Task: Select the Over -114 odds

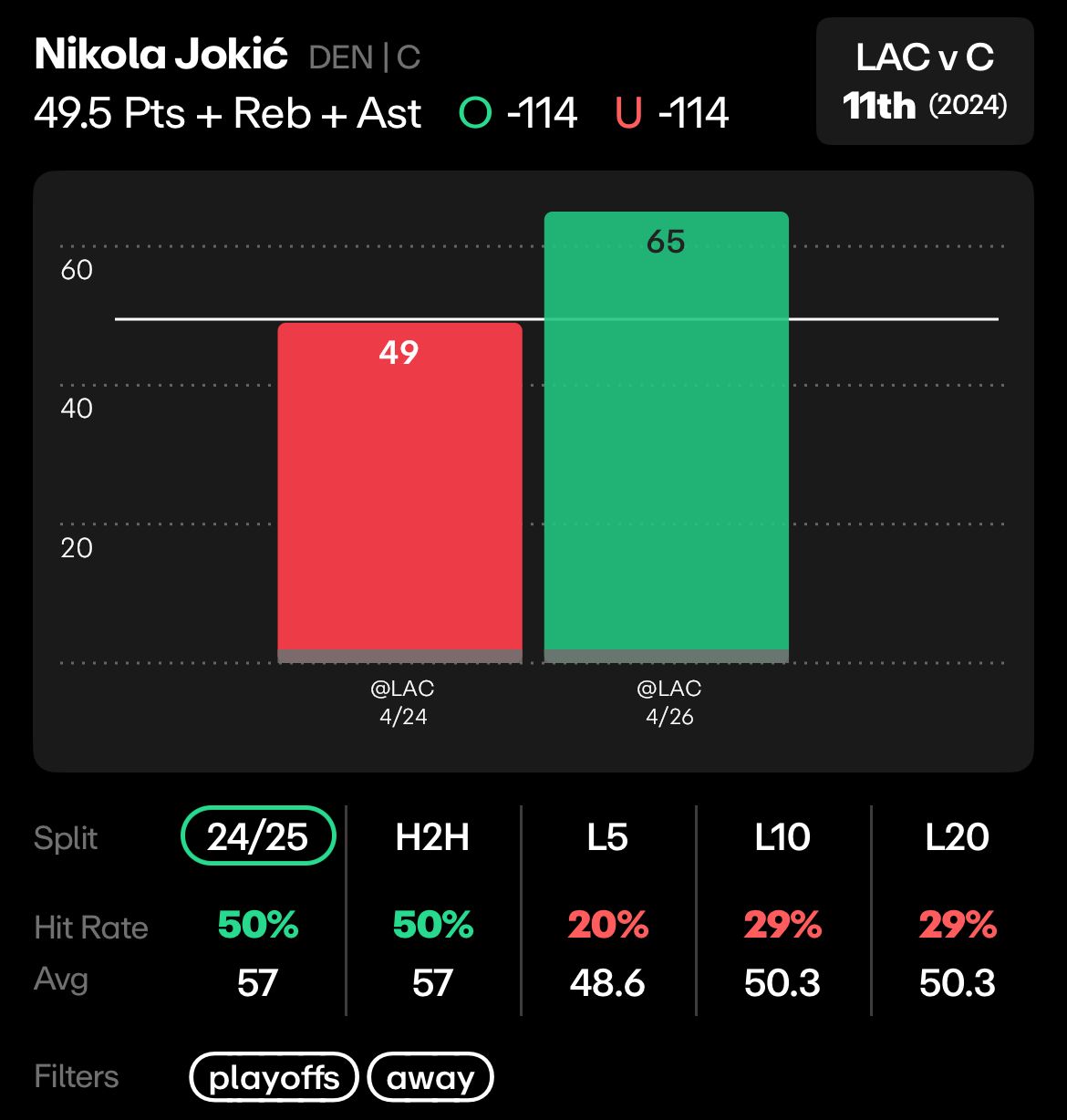Action: [518, 114]
